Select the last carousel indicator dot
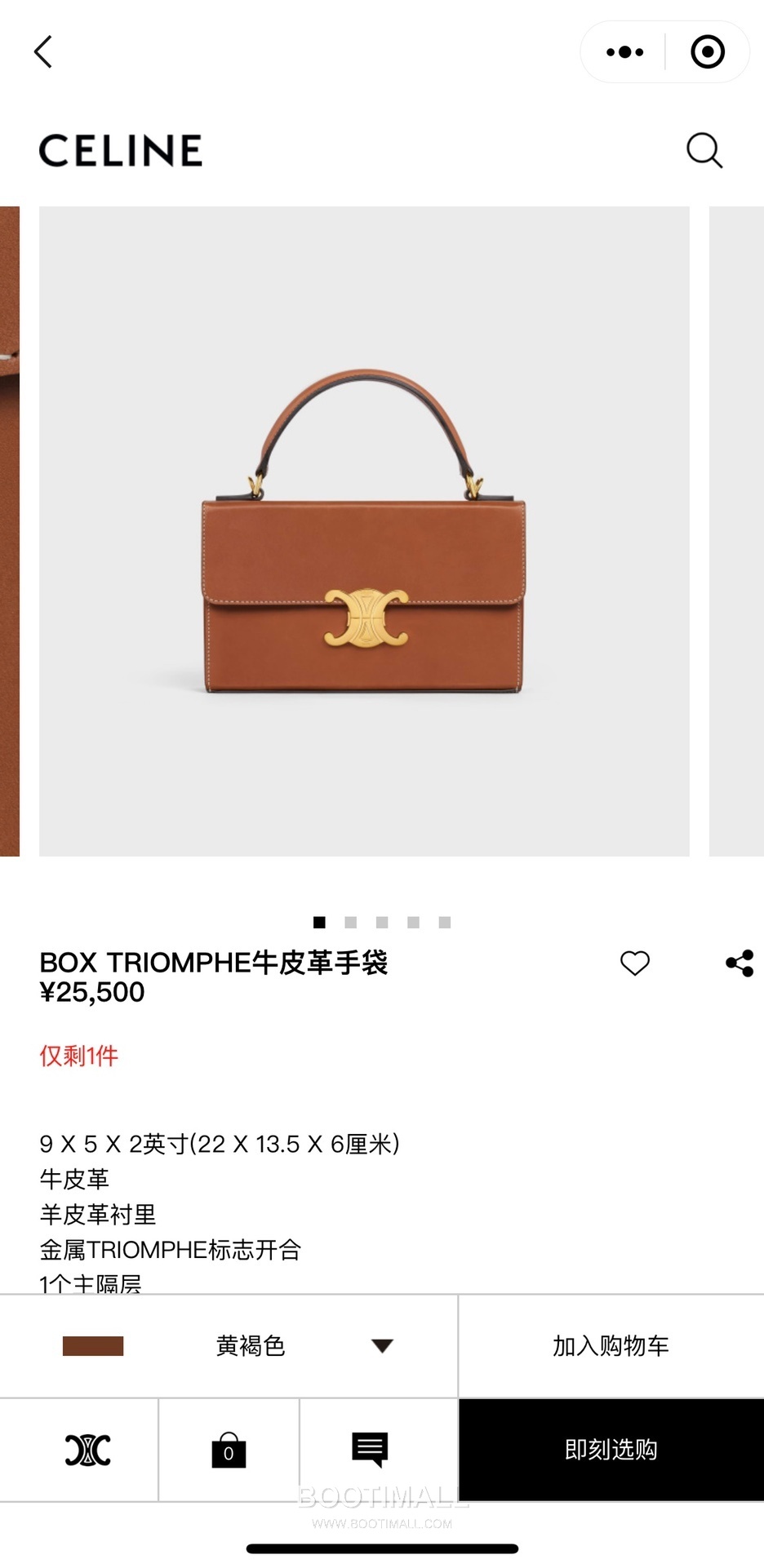Image resolution: width=764 pixels, height=1568 pixels. (446, 923)
